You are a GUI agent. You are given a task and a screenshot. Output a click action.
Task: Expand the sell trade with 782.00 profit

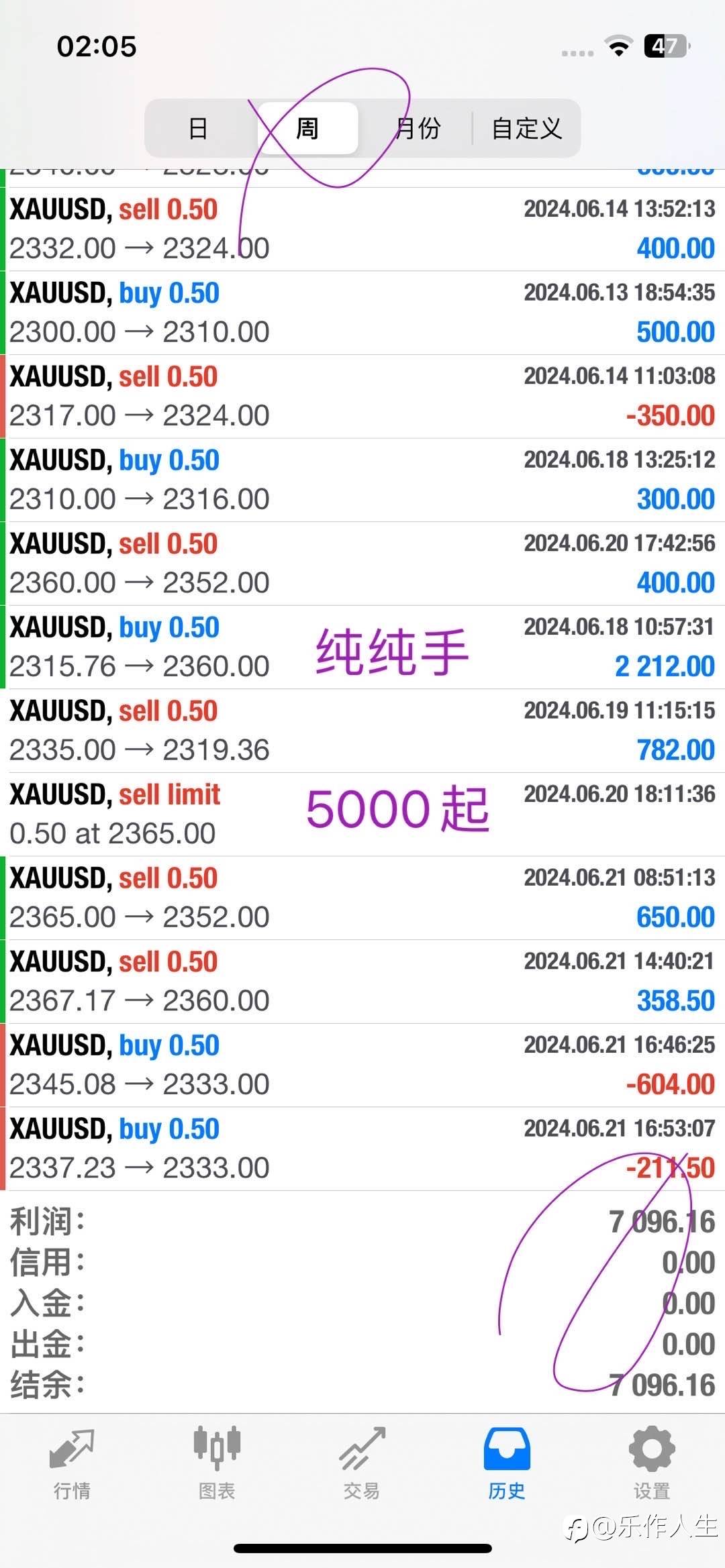362,731
